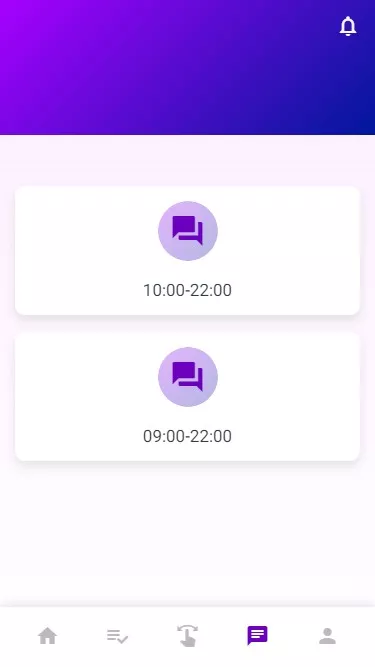This screenshot has width=375, height=667.
Task: Go to the Home tab
Action: 47,636
